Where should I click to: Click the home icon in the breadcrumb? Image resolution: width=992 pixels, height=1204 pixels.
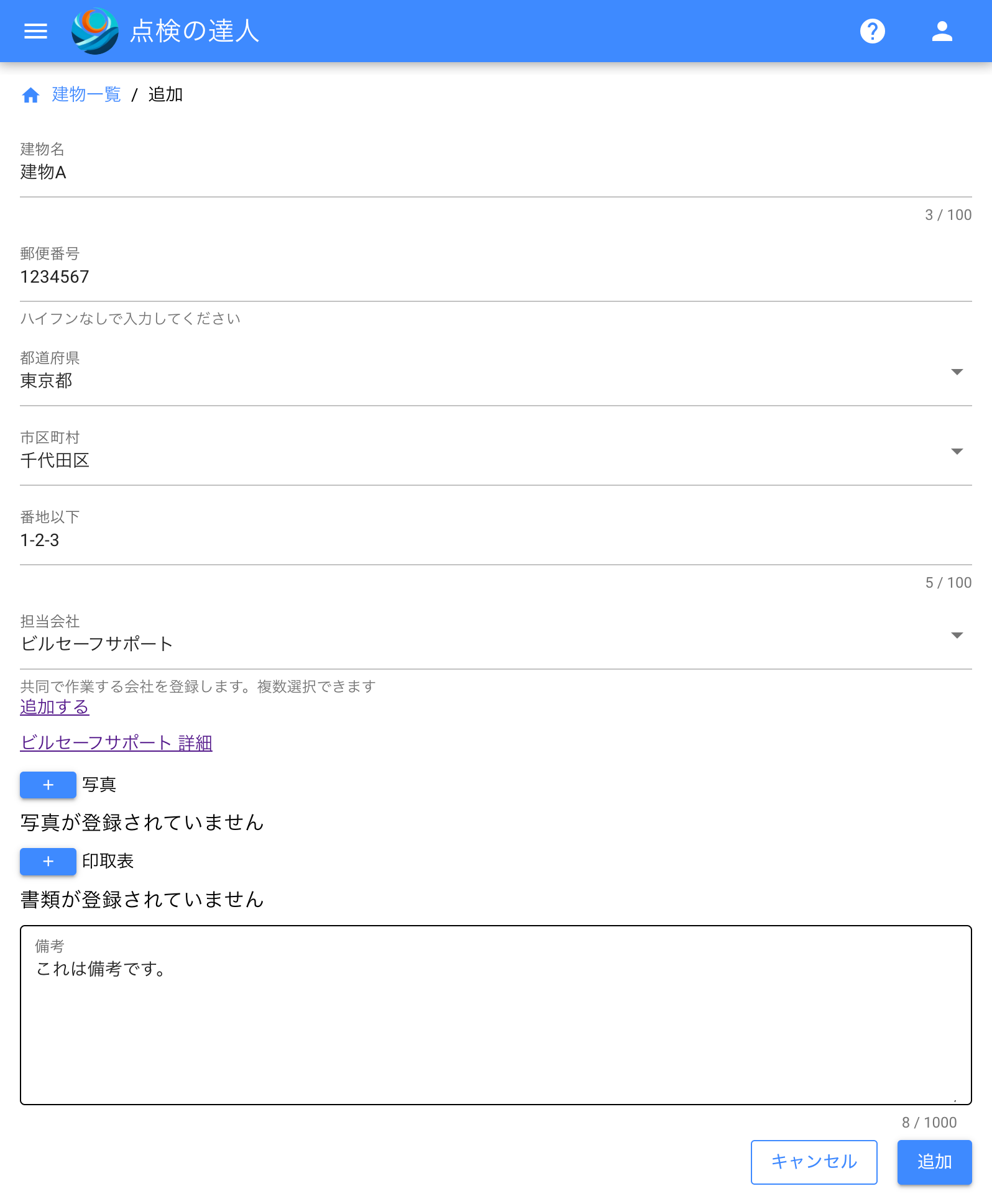tap(30, 94)
